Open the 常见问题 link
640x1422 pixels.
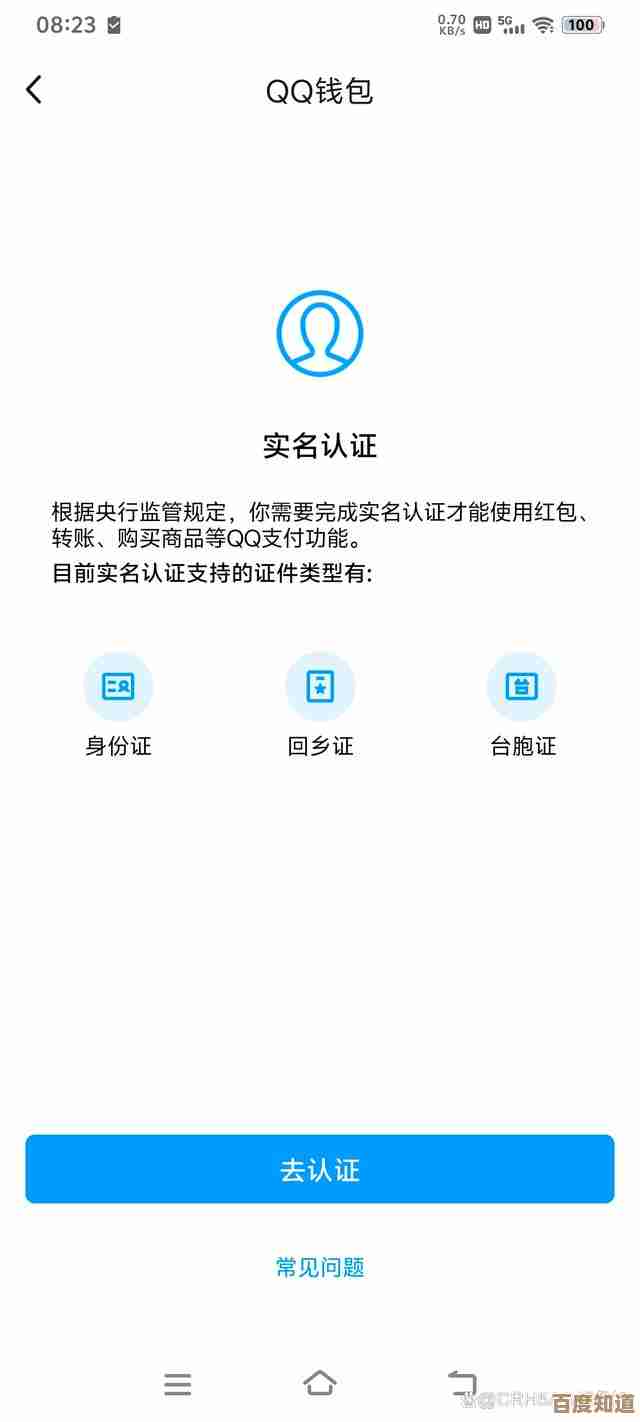(x=320, y=1268)
